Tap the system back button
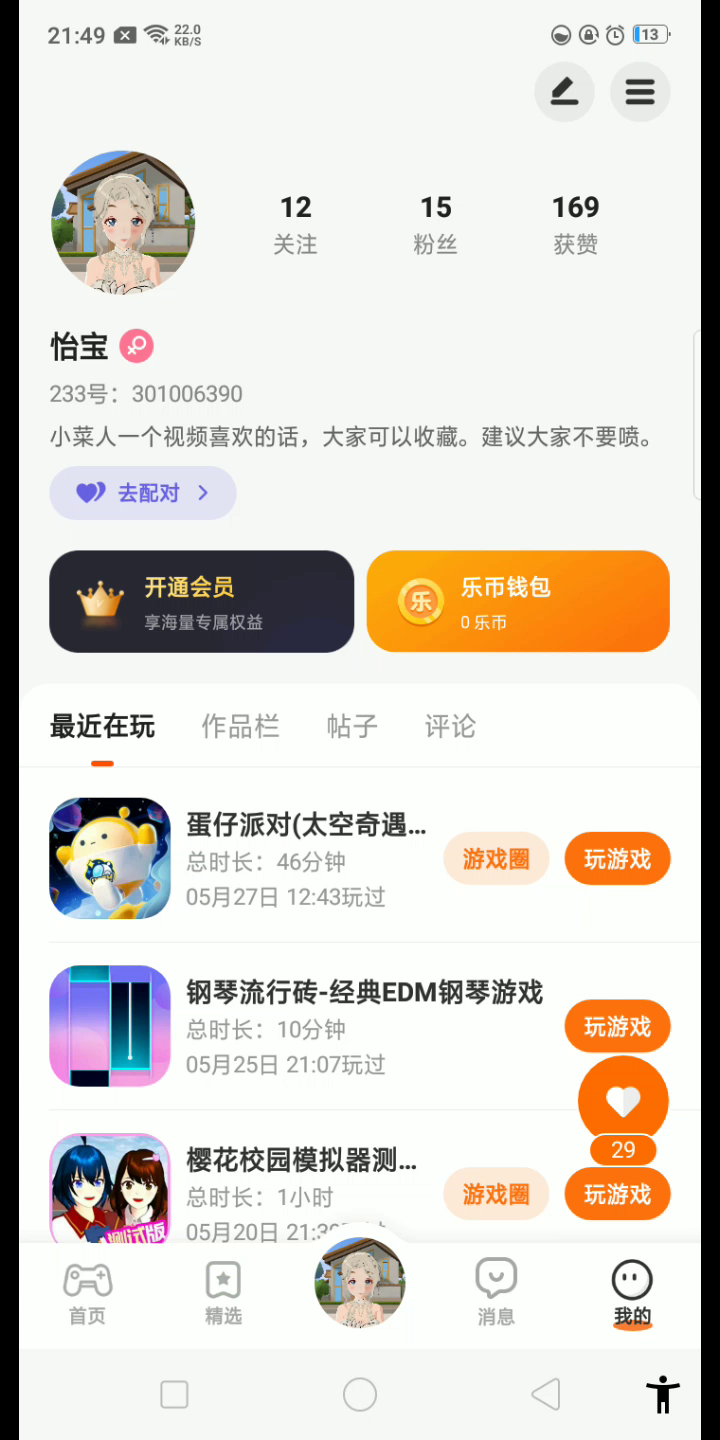The image size is (720, 1440). [x=545, y=1394]
